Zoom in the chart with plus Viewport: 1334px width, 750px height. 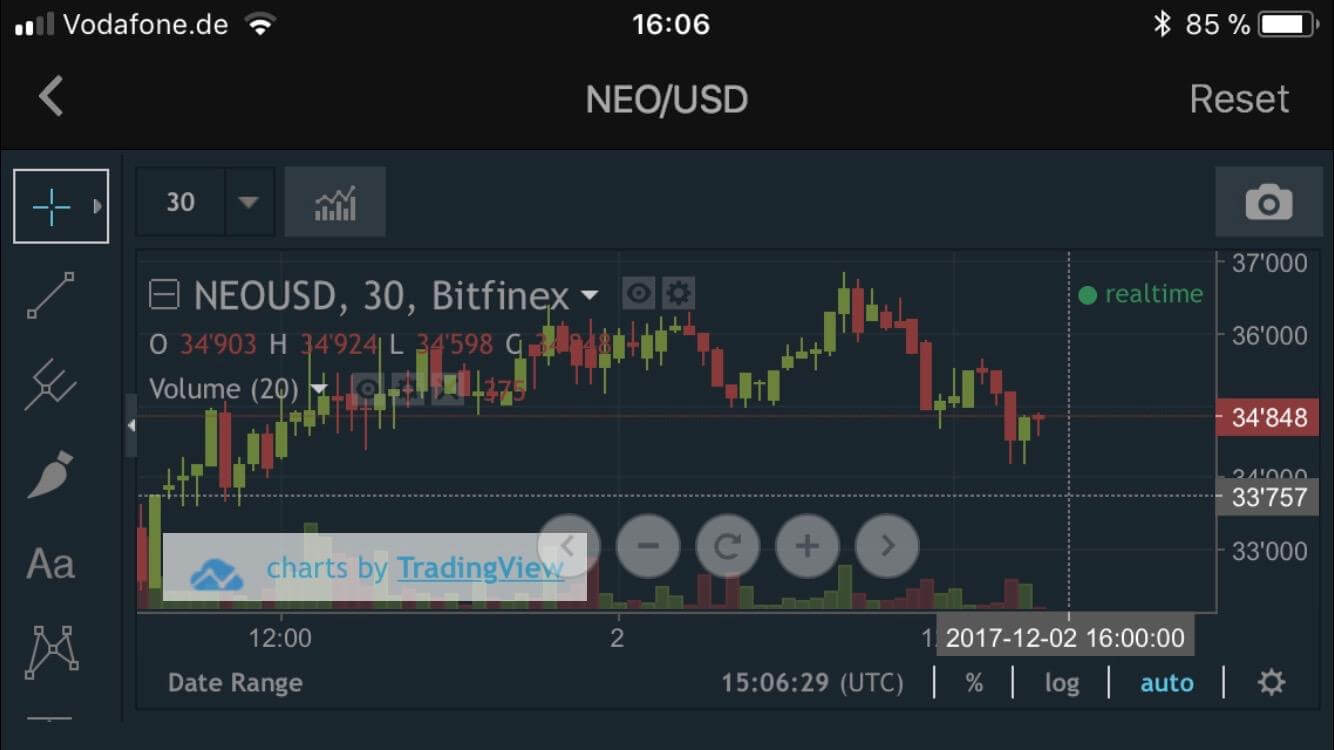click(x=807, y=546)
